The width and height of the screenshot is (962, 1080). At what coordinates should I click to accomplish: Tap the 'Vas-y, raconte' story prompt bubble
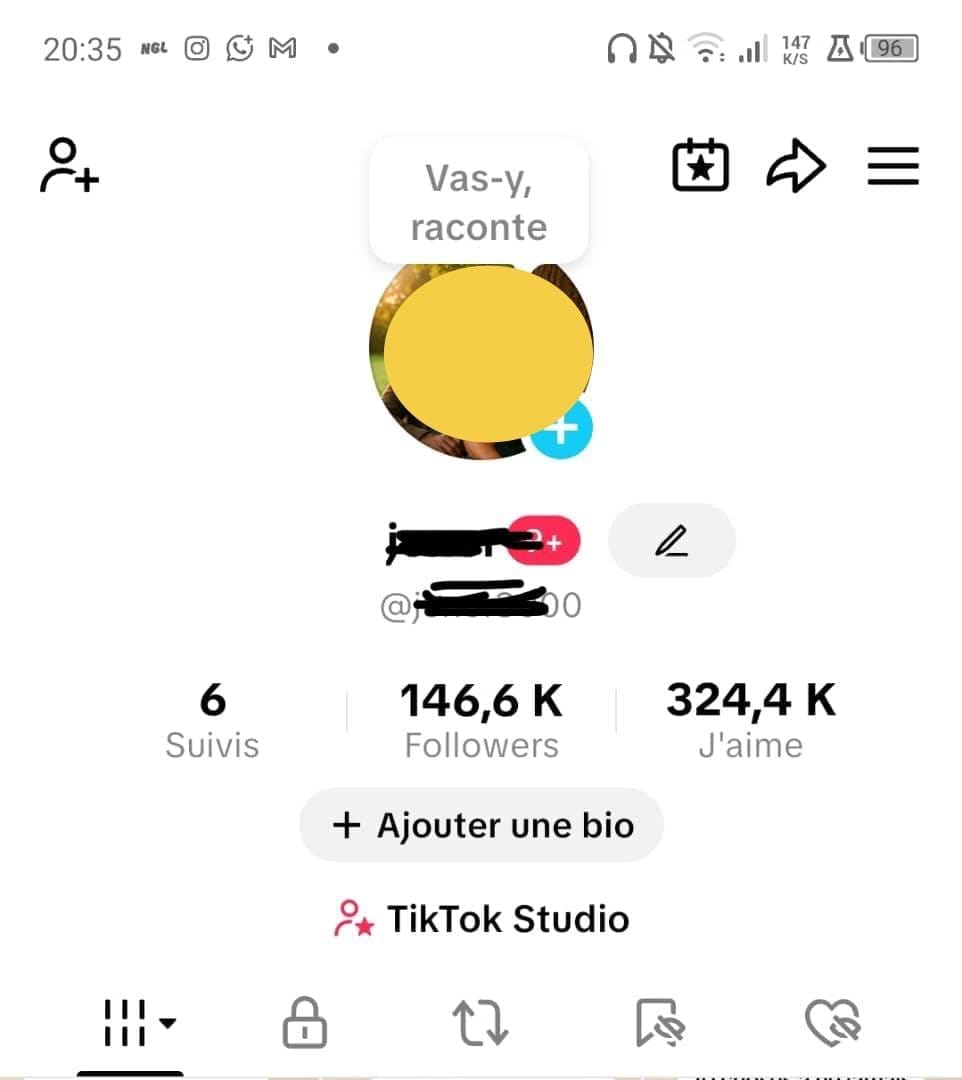(x=478, y=200)
